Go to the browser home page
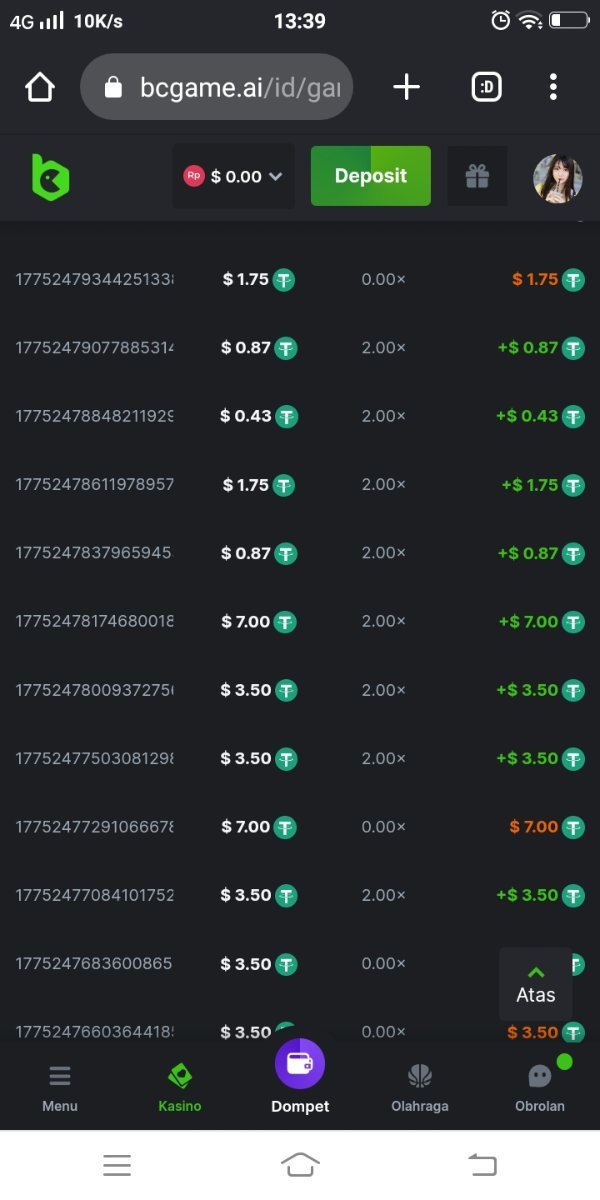 pos(40,88)
